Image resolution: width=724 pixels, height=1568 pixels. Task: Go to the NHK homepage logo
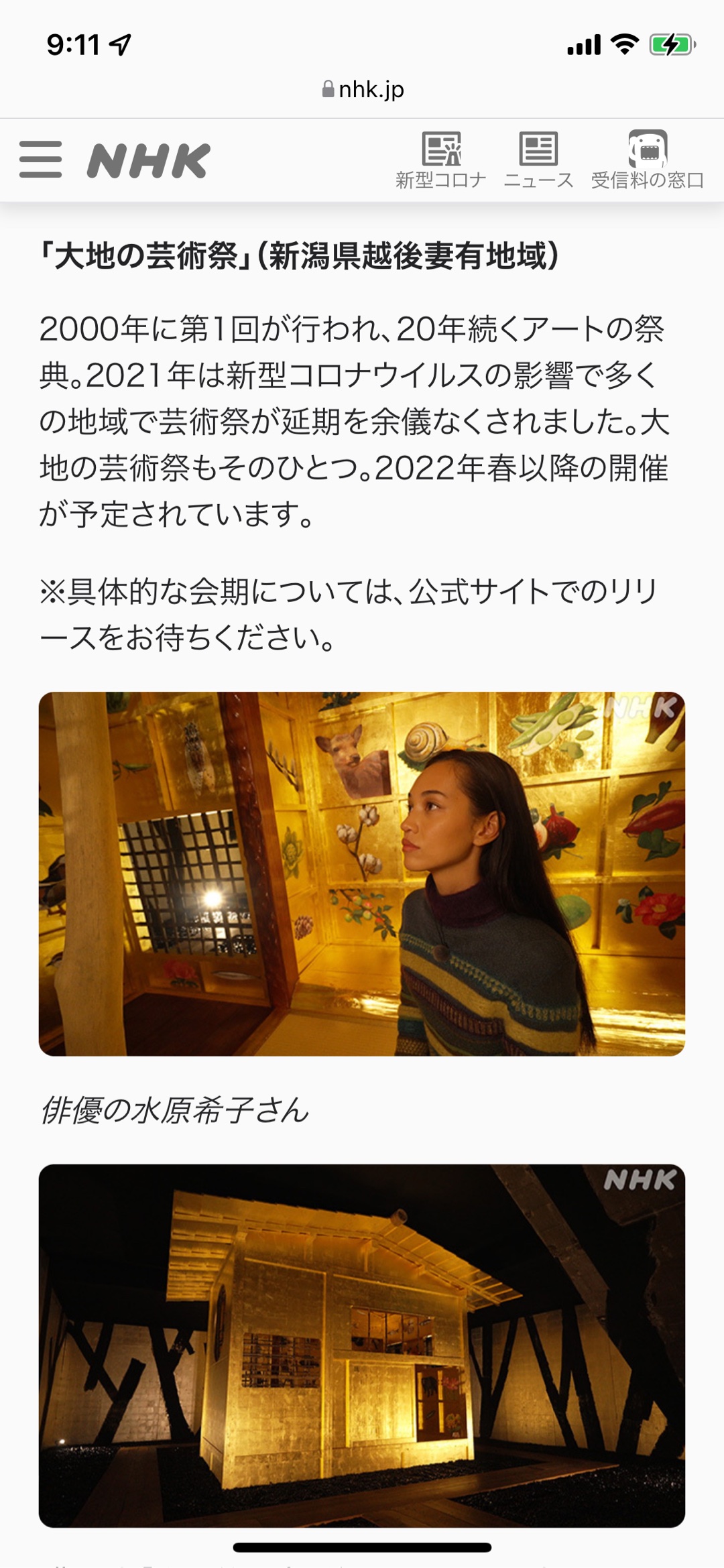click(149, 161)
